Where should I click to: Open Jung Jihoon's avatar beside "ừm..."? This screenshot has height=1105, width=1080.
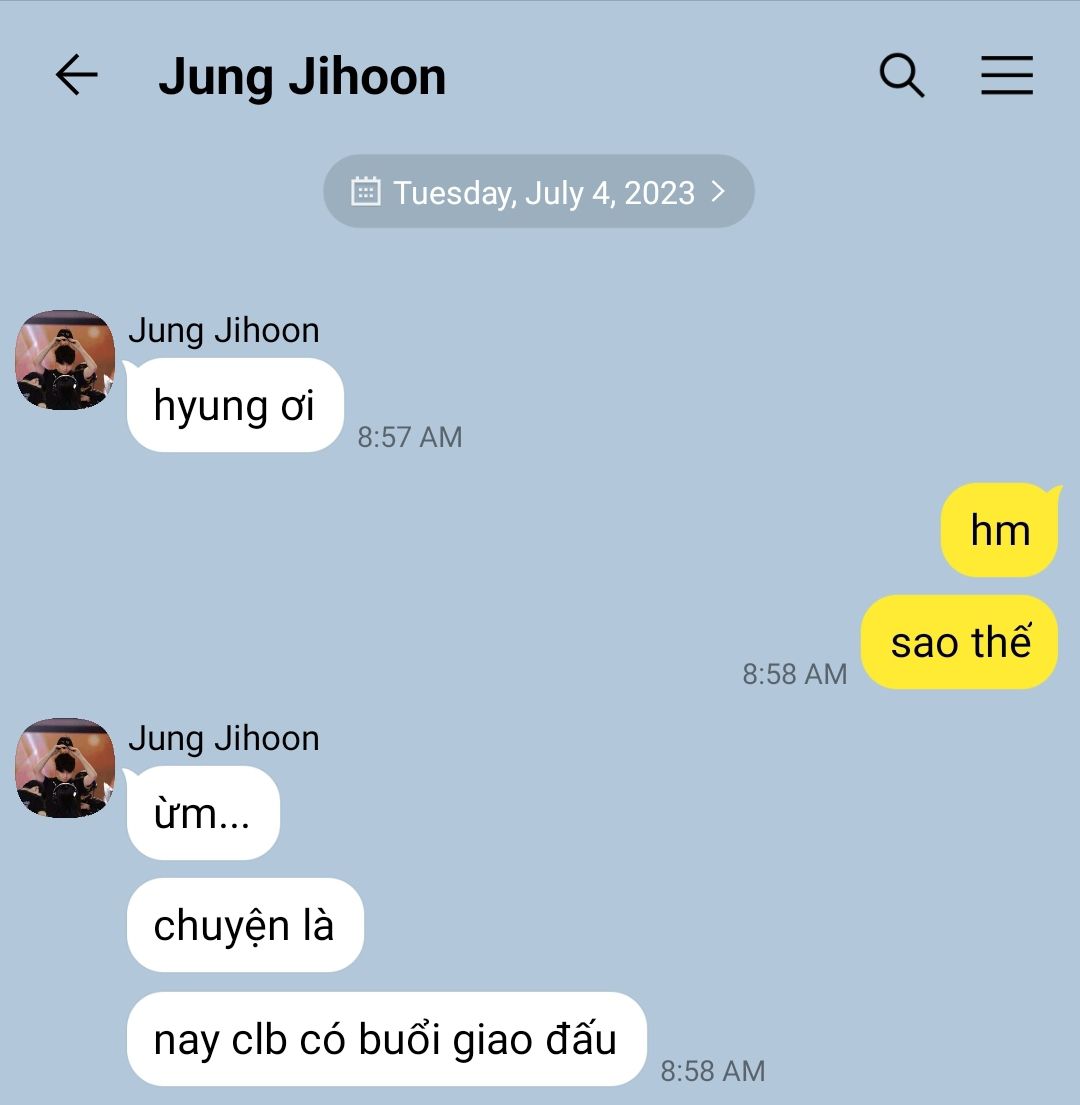65,768
